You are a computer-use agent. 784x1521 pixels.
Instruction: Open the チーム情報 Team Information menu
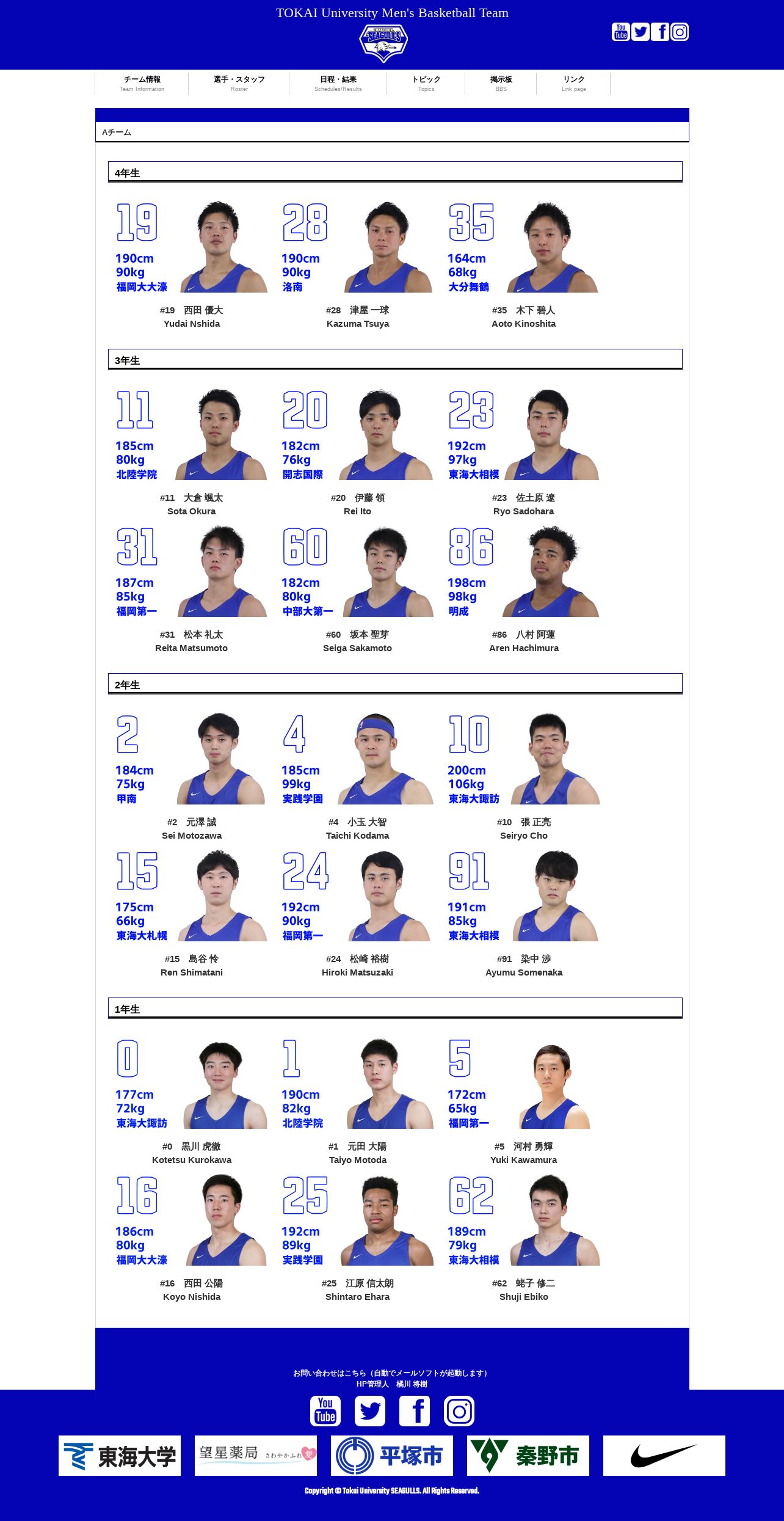142,84
